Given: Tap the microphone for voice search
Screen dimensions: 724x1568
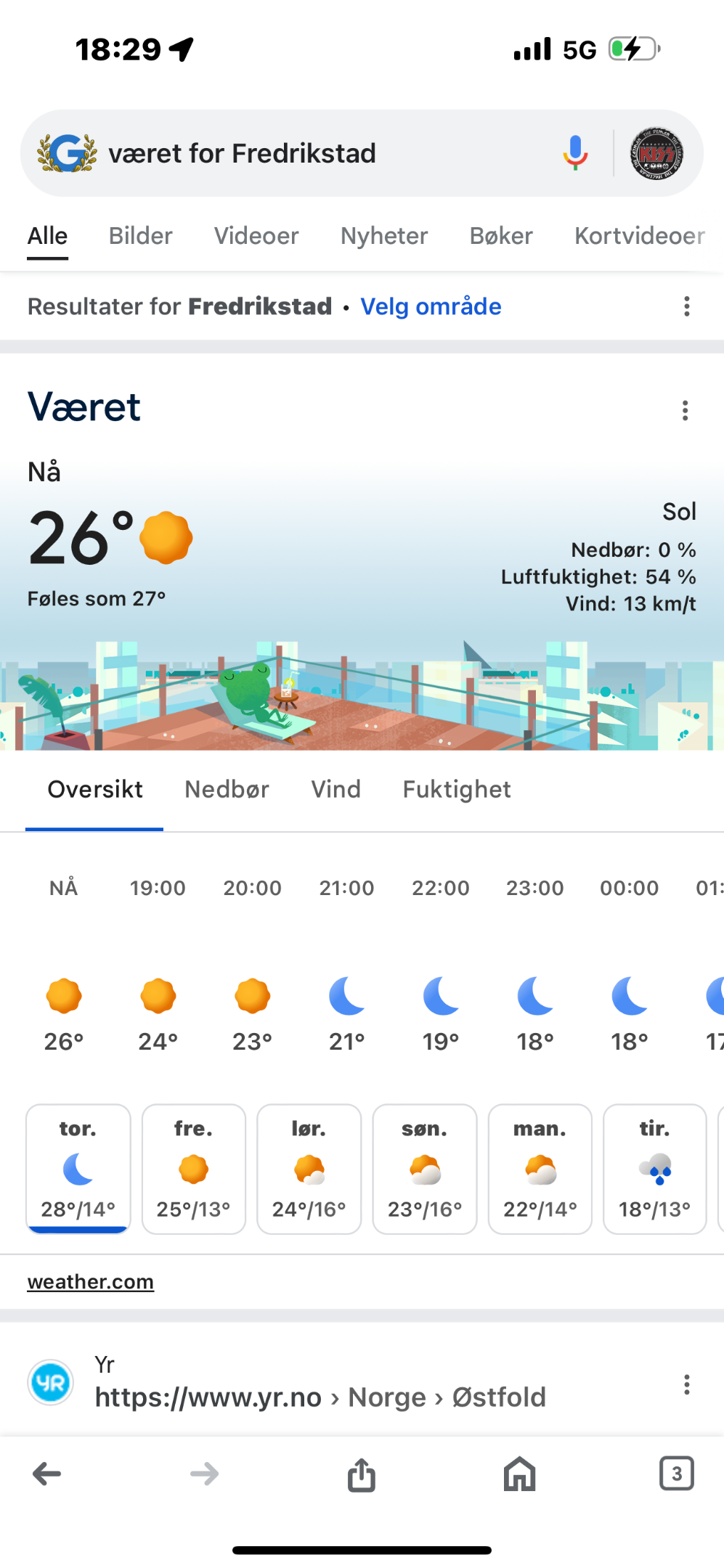Looking at the screenshot, I should pos(575,153).
